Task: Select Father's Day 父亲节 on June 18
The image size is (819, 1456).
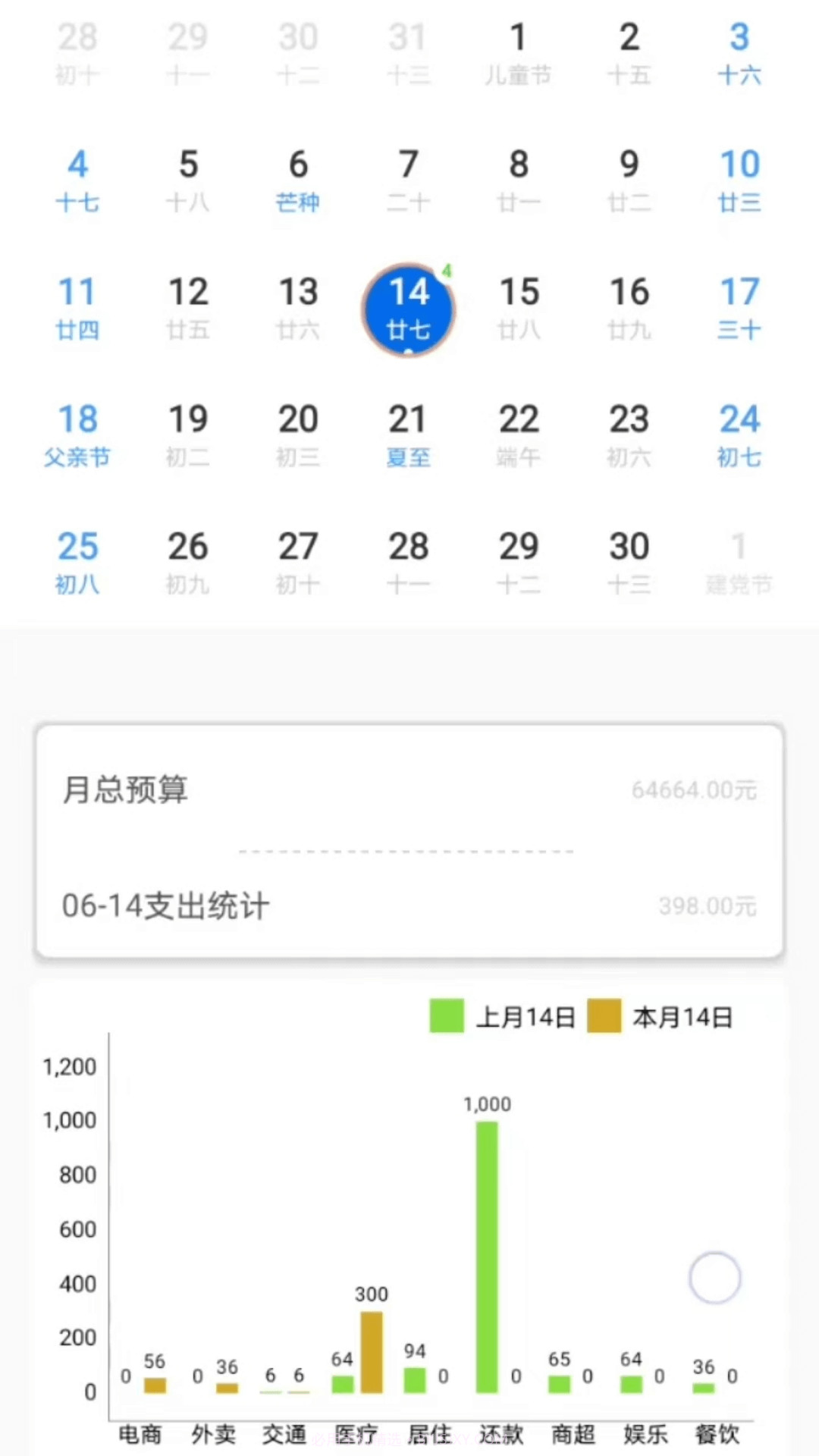Action: coord(77,435)
